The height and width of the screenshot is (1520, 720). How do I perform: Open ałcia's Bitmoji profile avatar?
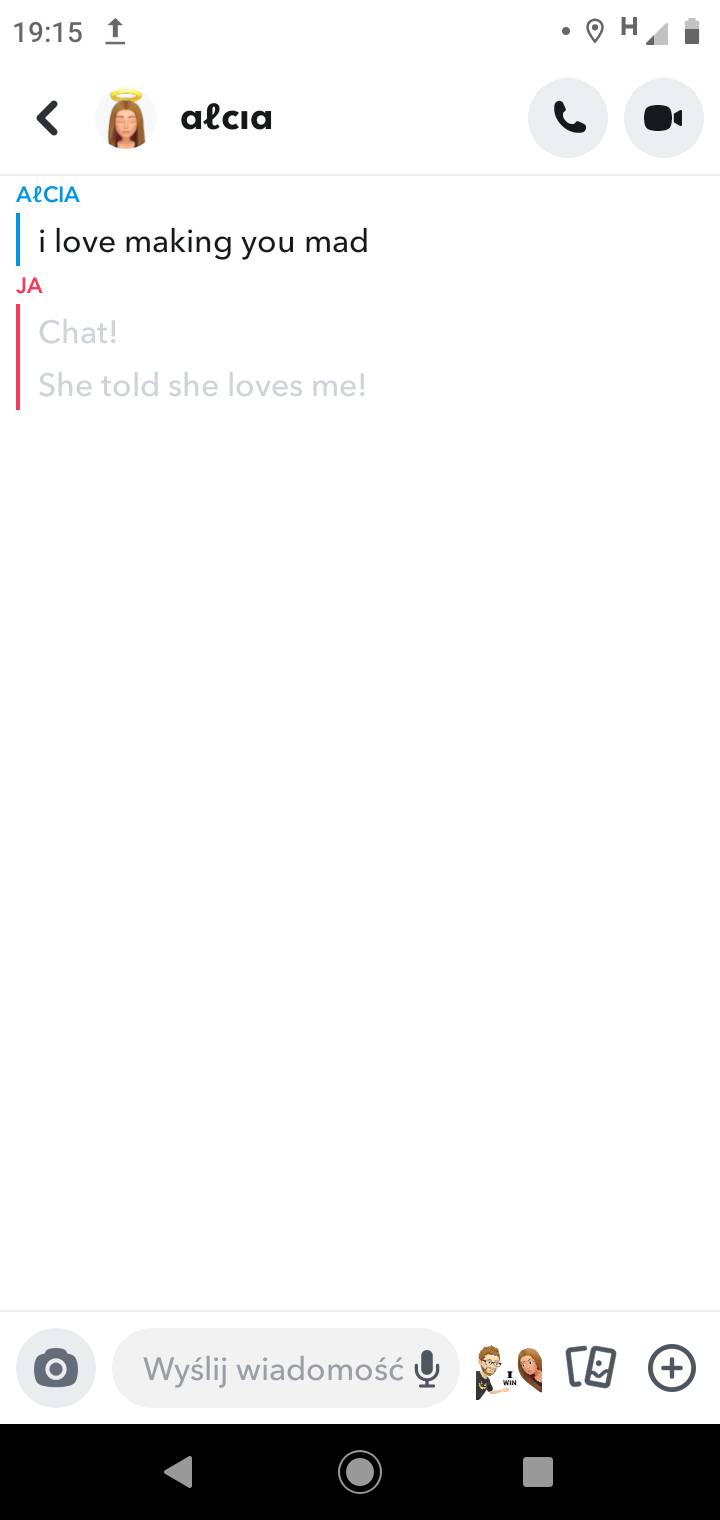coord(126,118)
